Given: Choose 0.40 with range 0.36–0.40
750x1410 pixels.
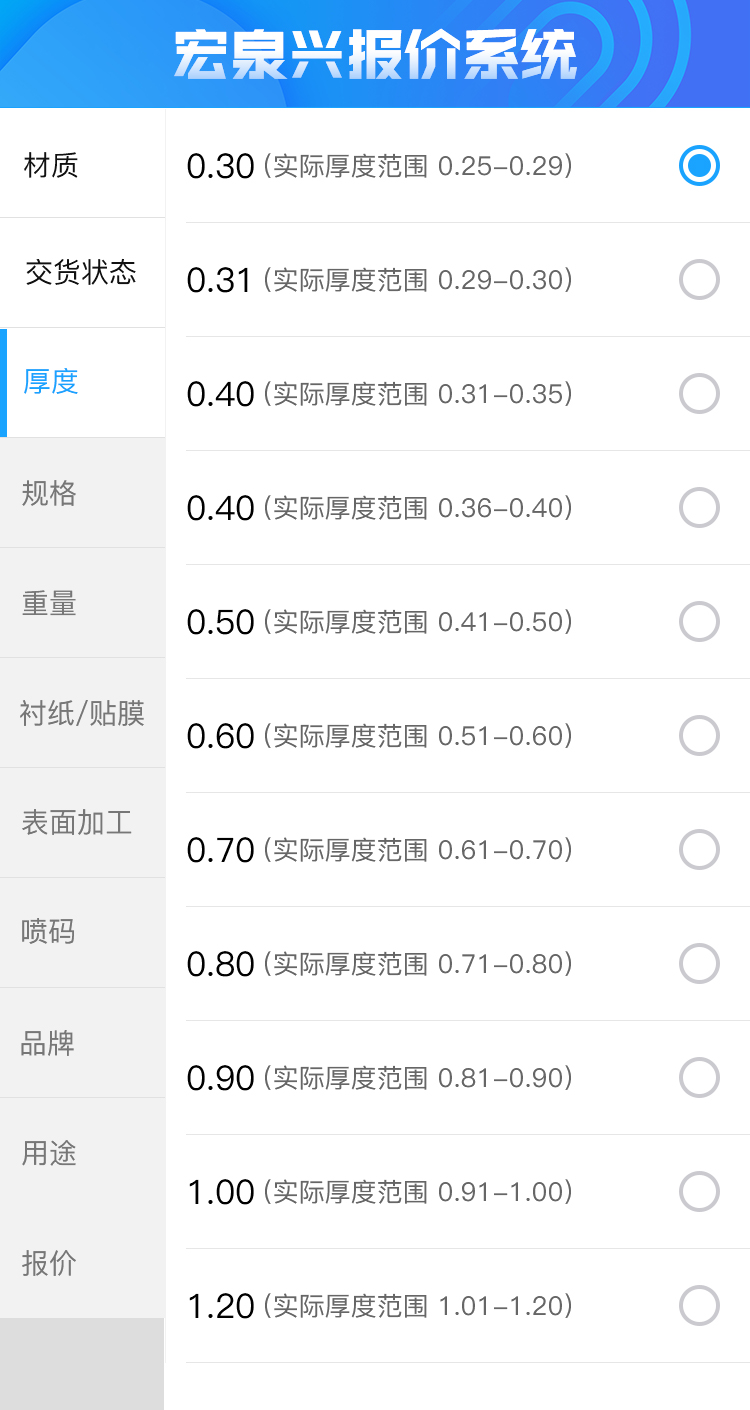Looking at the screenshot, I should coord(699,508).
